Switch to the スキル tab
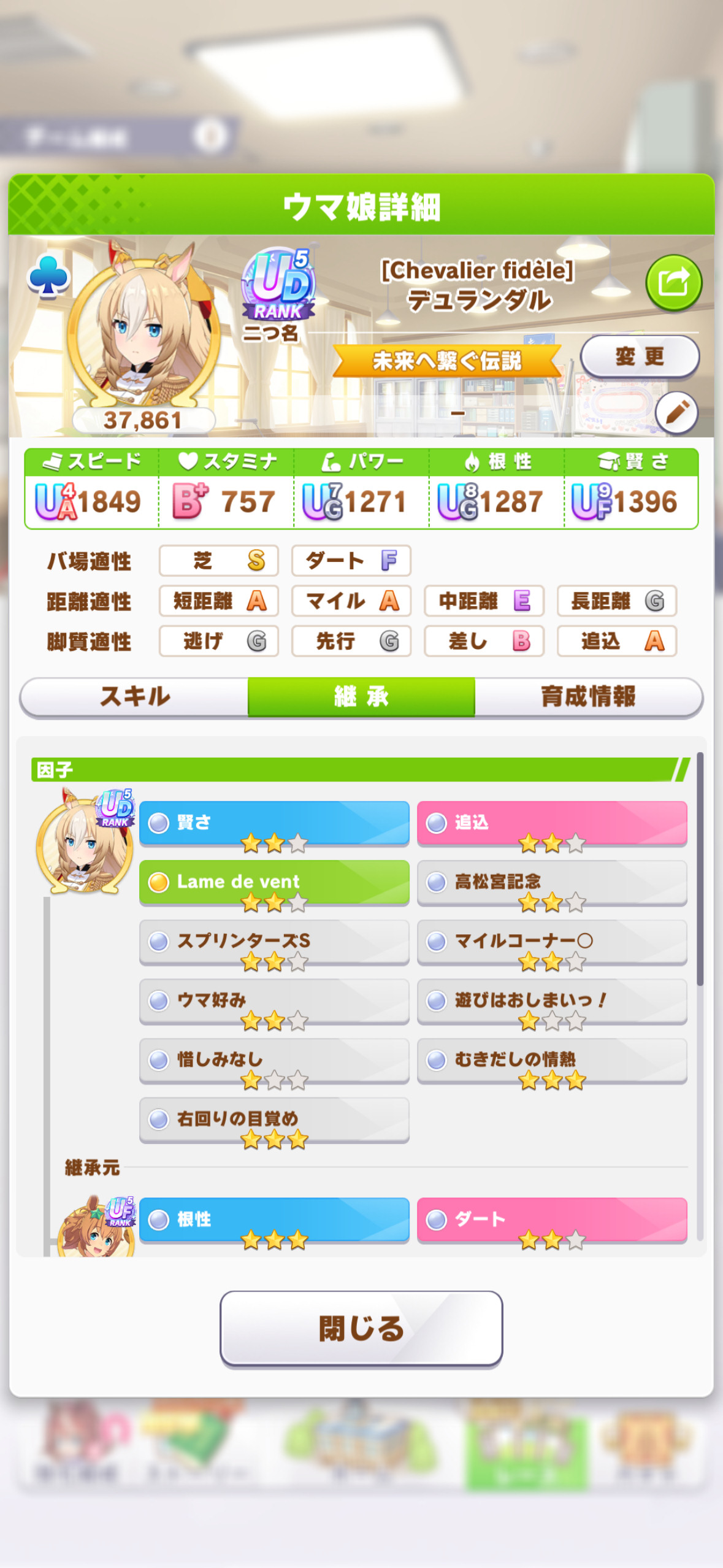This screenshot has width=723, height=1568. tap(135, 697)
